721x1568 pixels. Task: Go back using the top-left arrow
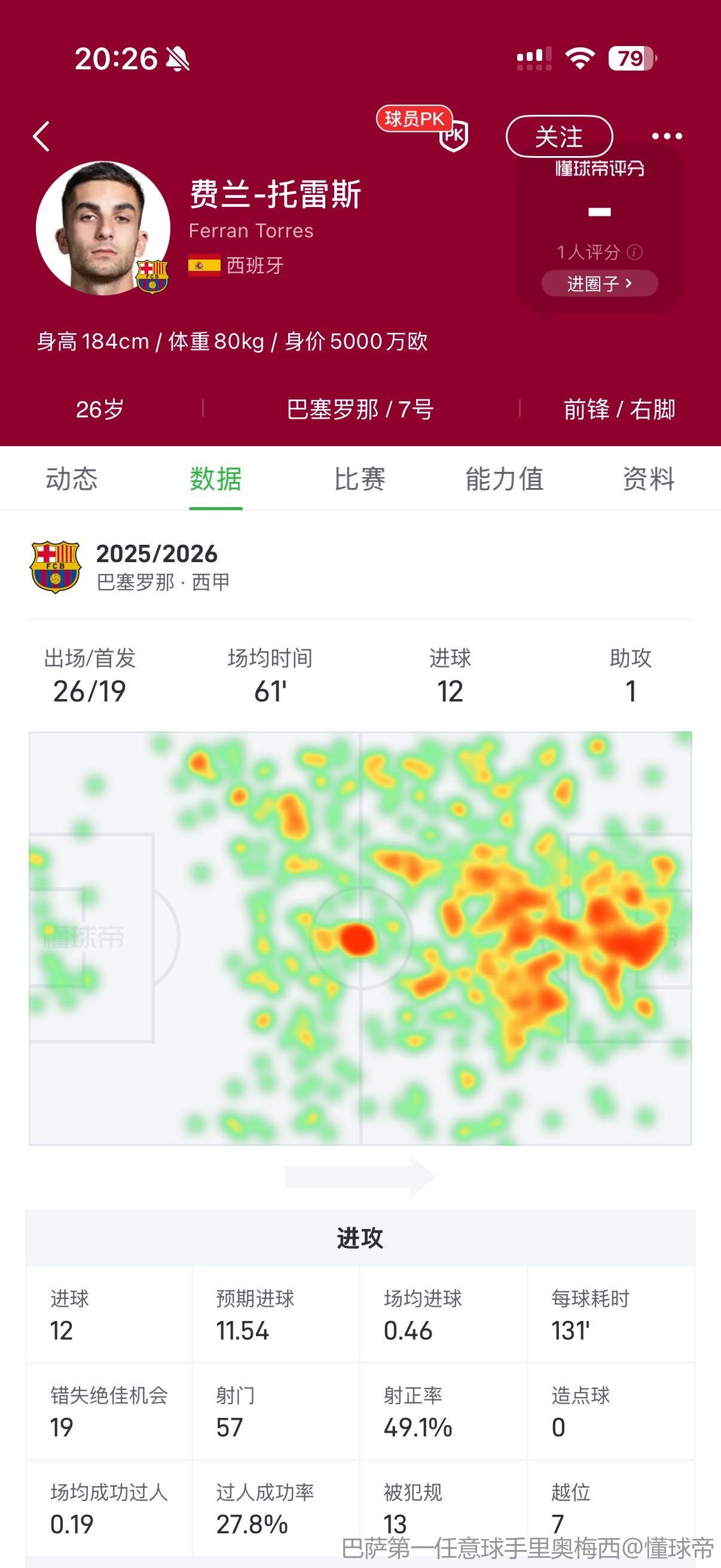pyautogui.click(x=41, y=136)
